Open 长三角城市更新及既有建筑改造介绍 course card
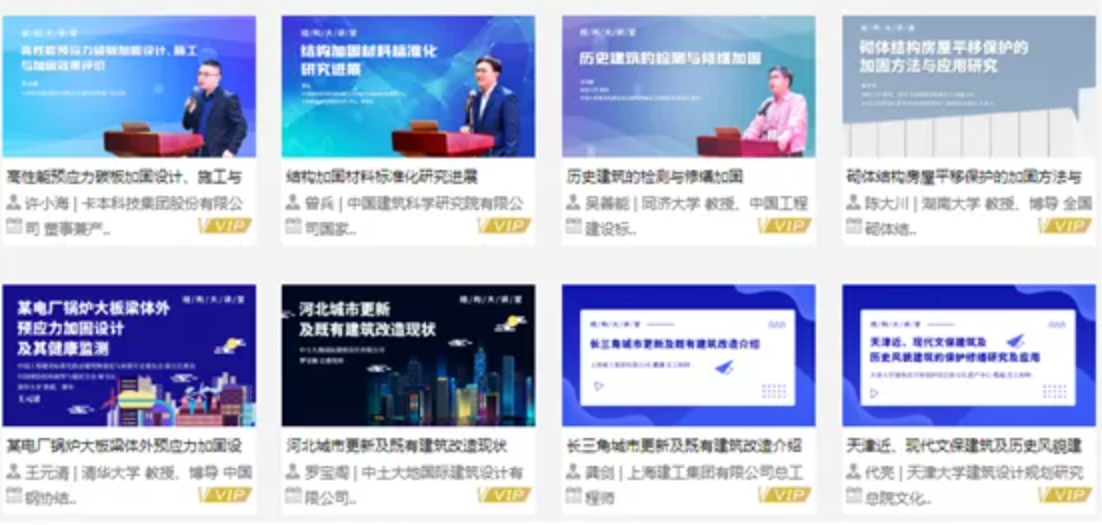Viewport: 1102px width, 525px height. tap(688, 356)
